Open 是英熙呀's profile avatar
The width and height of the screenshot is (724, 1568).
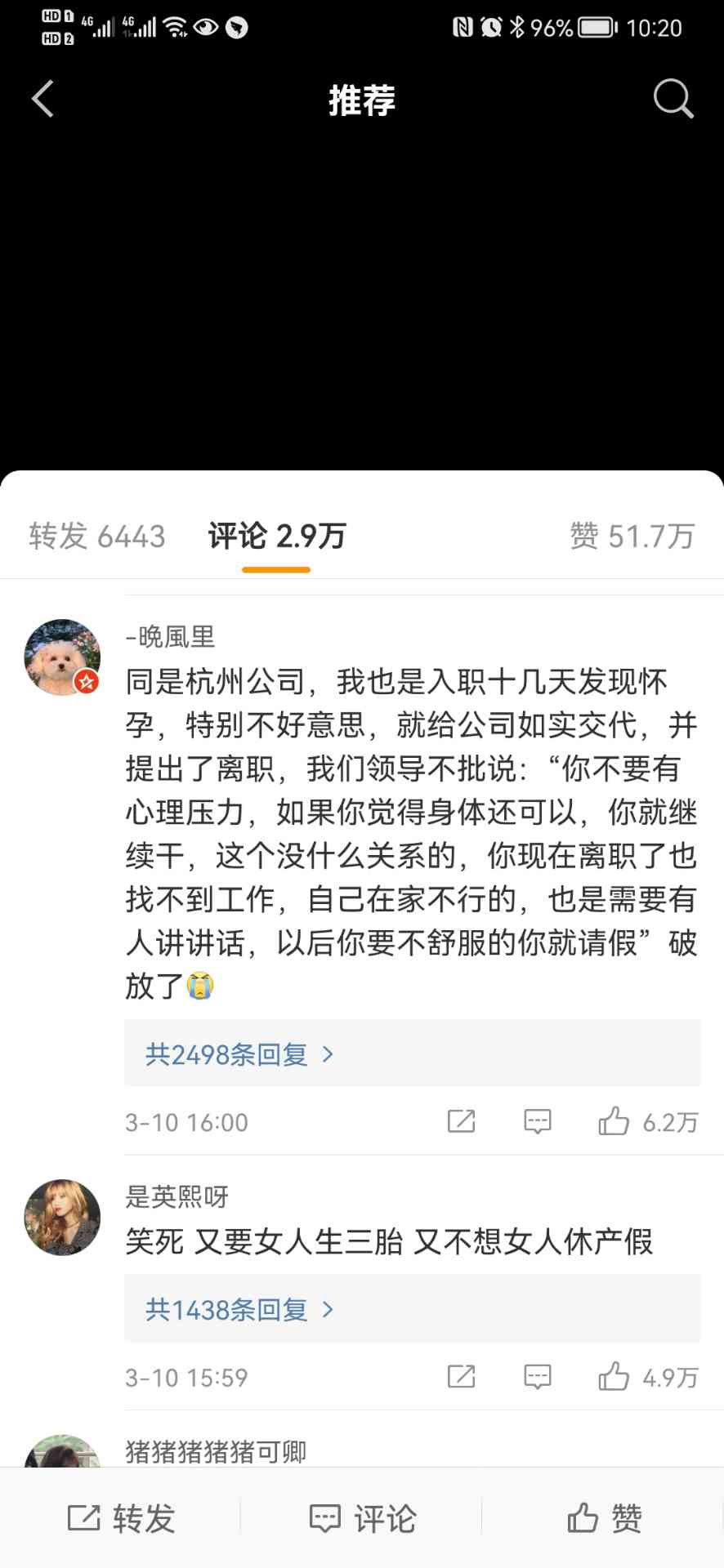pos(62,1218)
